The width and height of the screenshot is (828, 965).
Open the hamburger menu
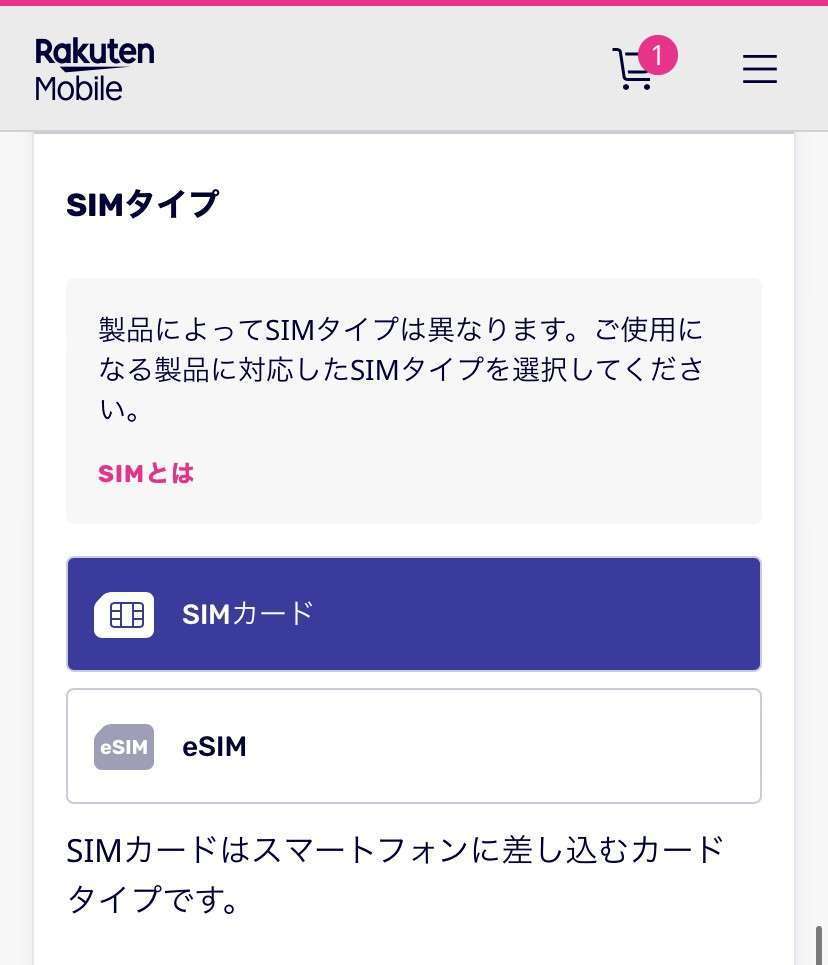(759, 69)
